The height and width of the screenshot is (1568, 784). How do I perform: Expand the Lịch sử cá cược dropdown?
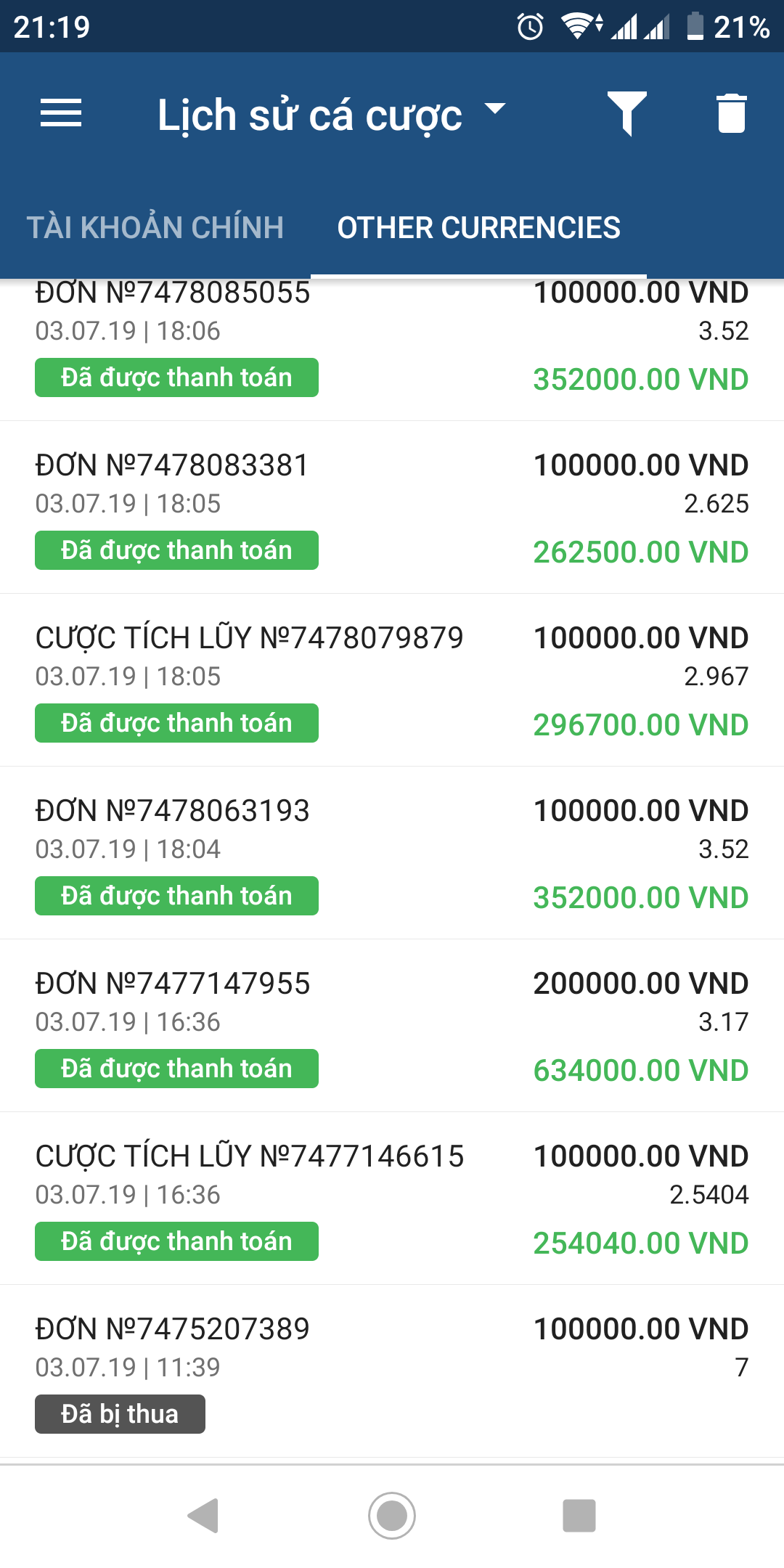pyautogui.click(x=494, y=110)
